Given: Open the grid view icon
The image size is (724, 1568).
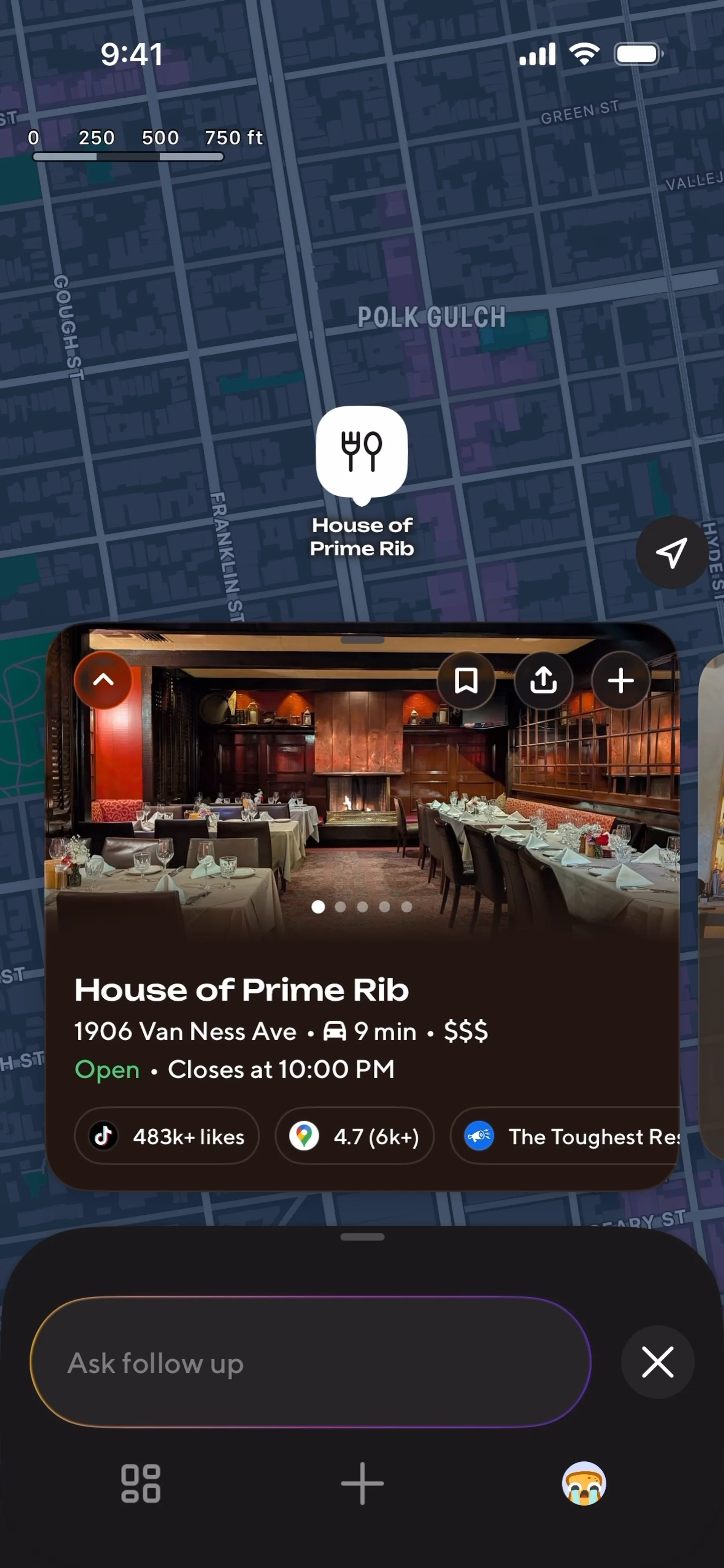Looking at the screenshot, I should 141,1484.
